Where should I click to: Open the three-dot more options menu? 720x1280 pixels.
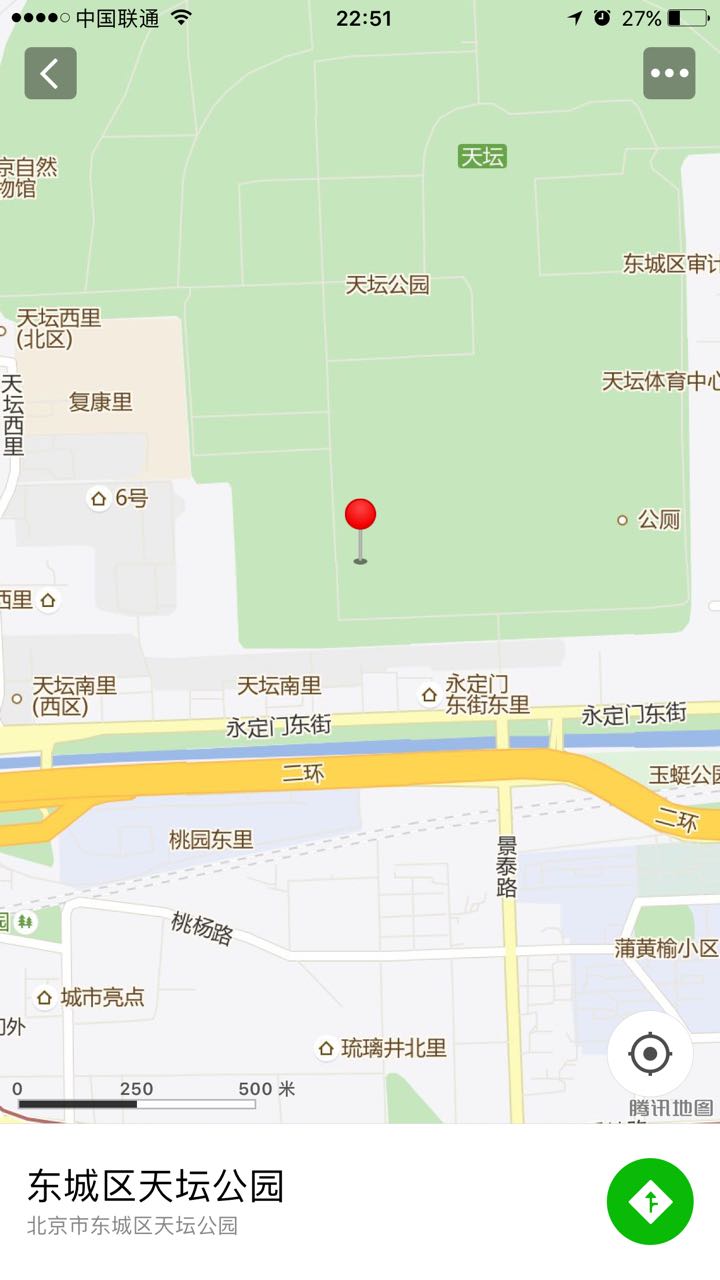[669, 73]
